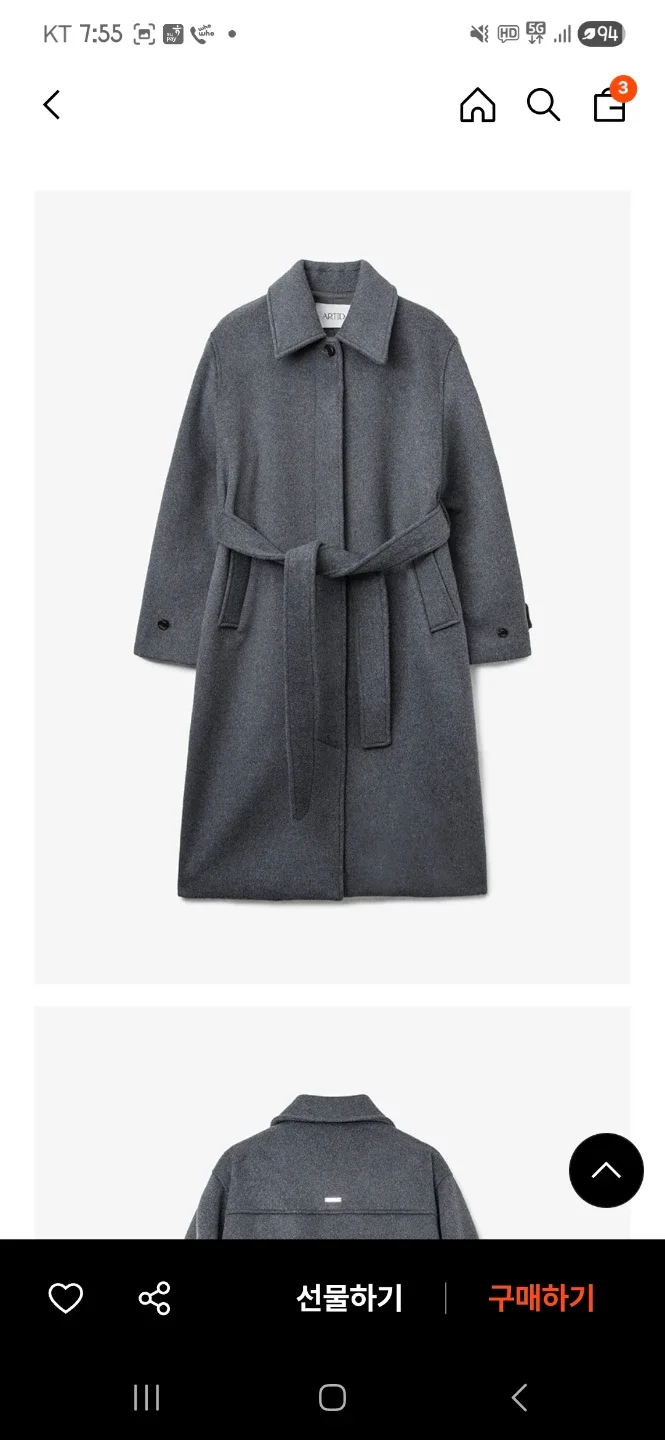Tap 구매하기 to buy the coat
Screen dimensions: 665x1440
coord(541,1298)
